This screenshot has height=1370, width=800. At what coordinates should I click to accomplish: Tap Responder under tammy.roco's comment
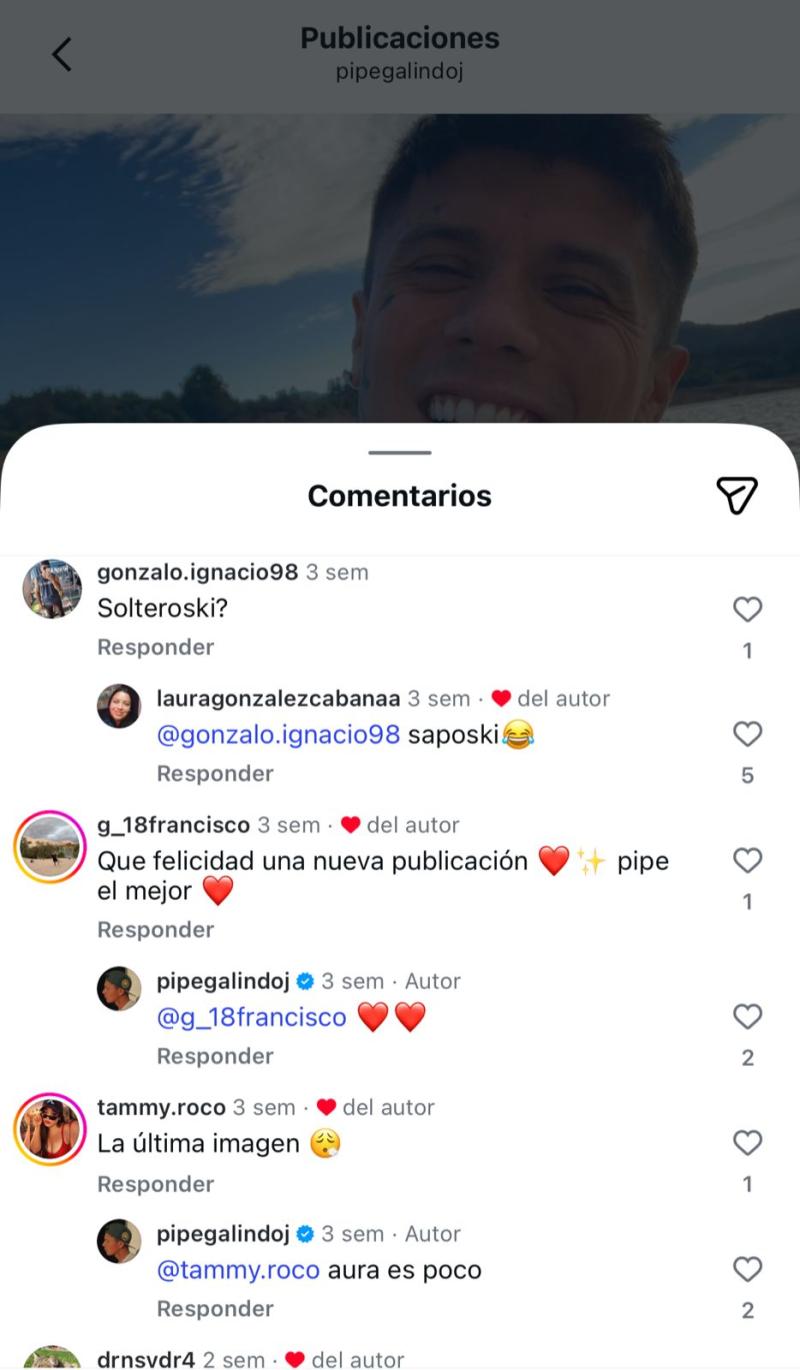tap(155, 1184)
